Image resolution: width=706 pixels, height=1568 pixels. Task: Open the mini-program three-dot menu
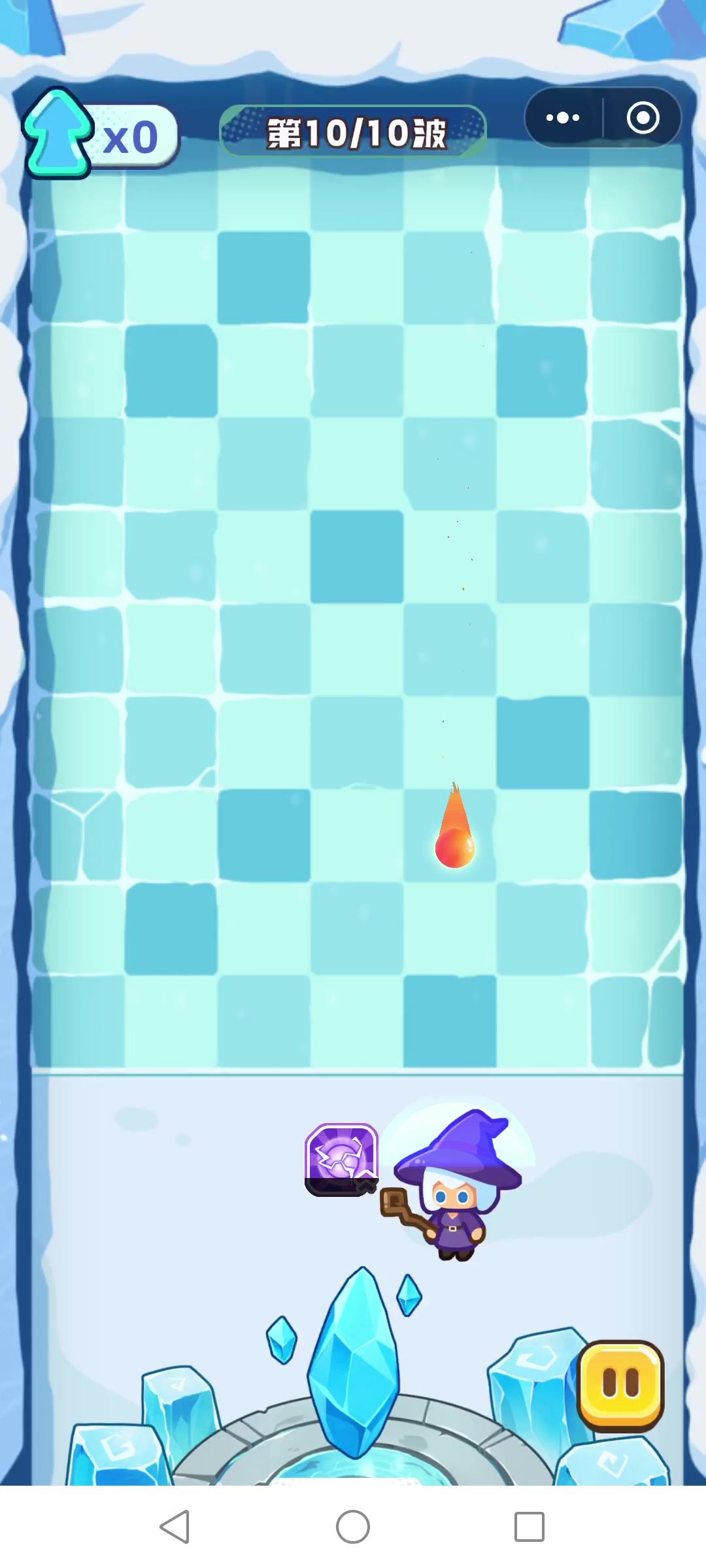(x=563, y=118)
